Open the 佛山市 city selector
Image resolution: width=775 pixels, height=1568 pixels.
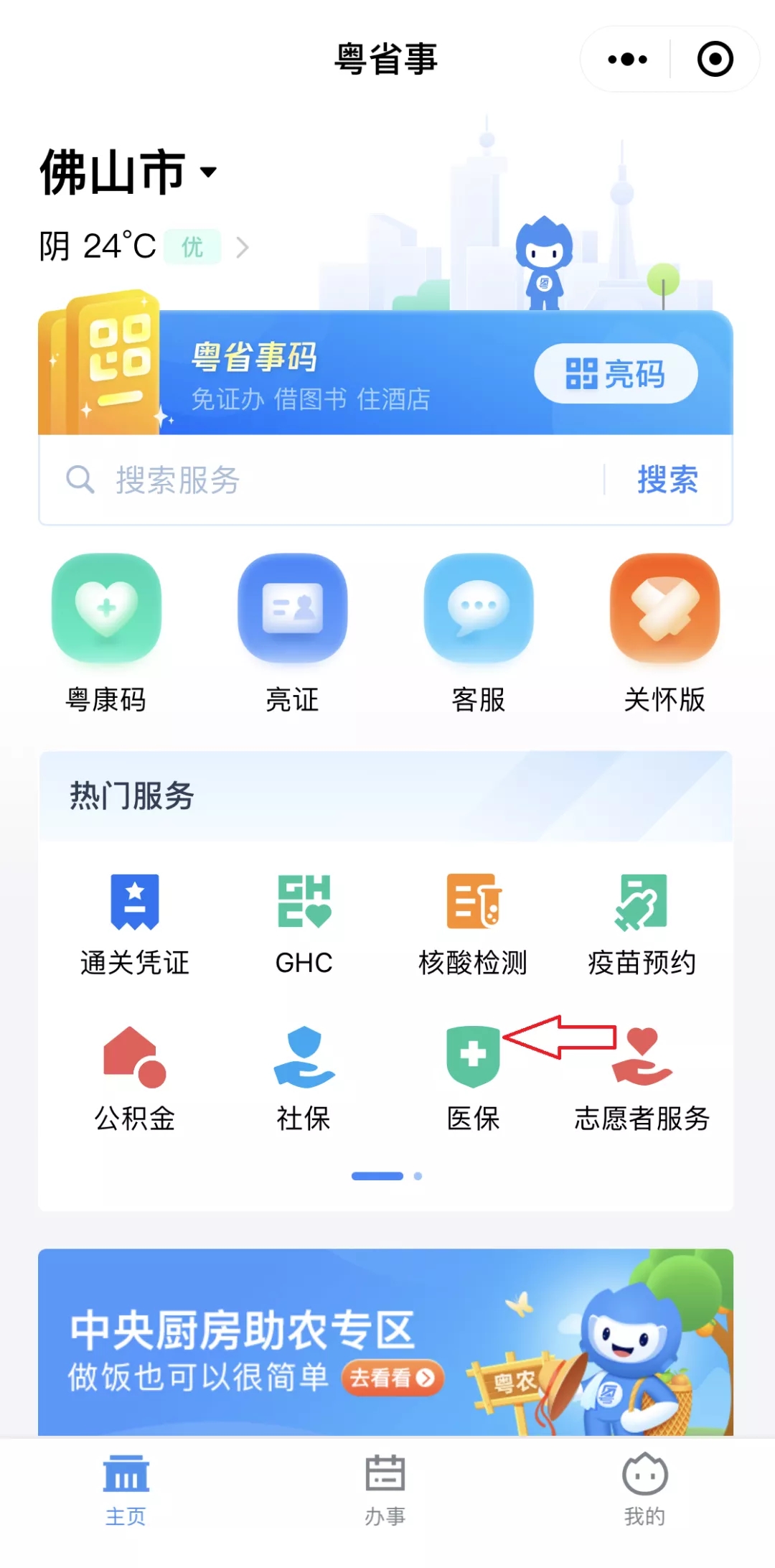128,172
